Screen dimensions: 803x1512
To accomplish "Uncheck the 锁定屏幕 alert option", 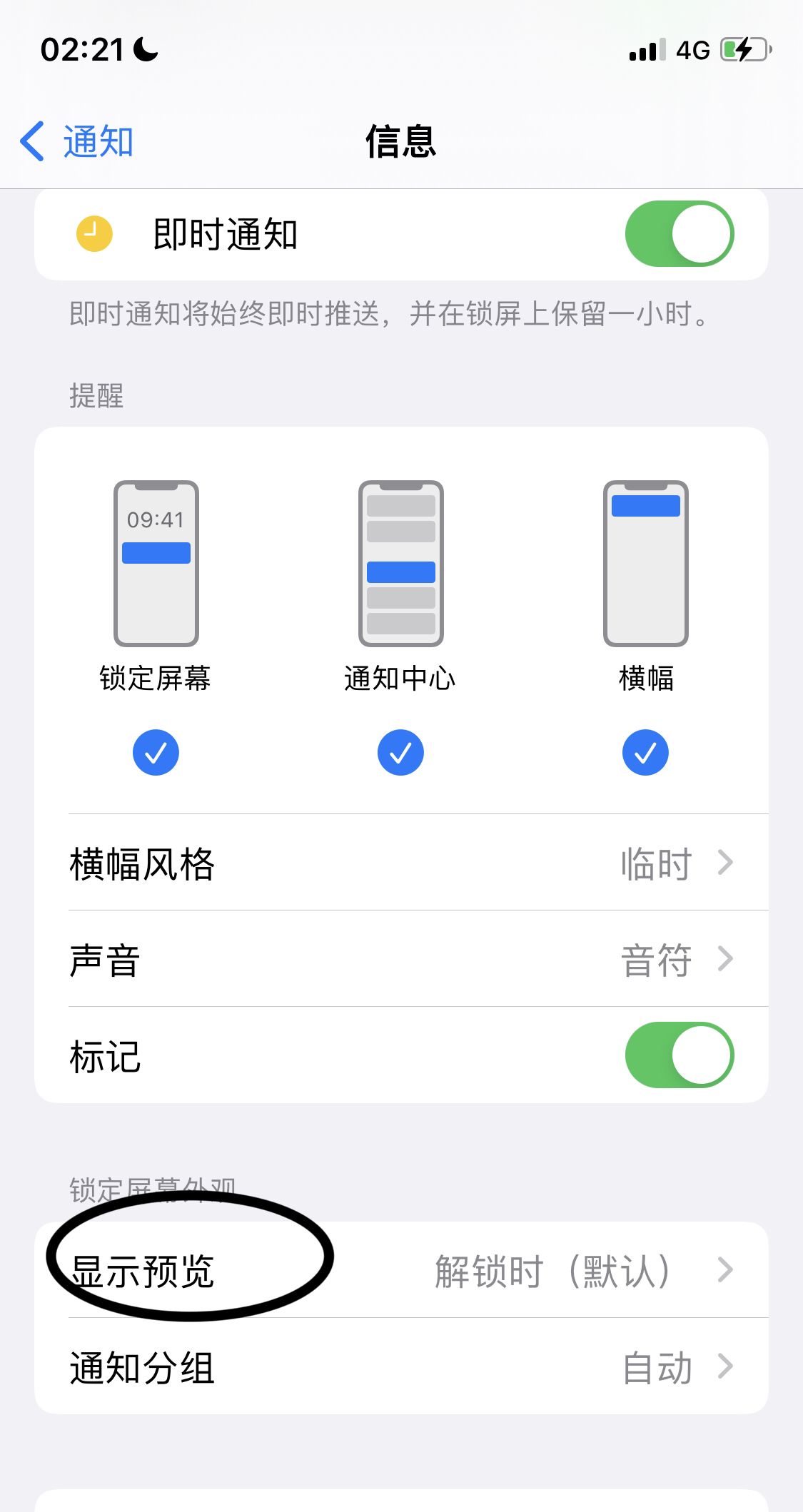I will pyautogui.click(x=156, y=751).
